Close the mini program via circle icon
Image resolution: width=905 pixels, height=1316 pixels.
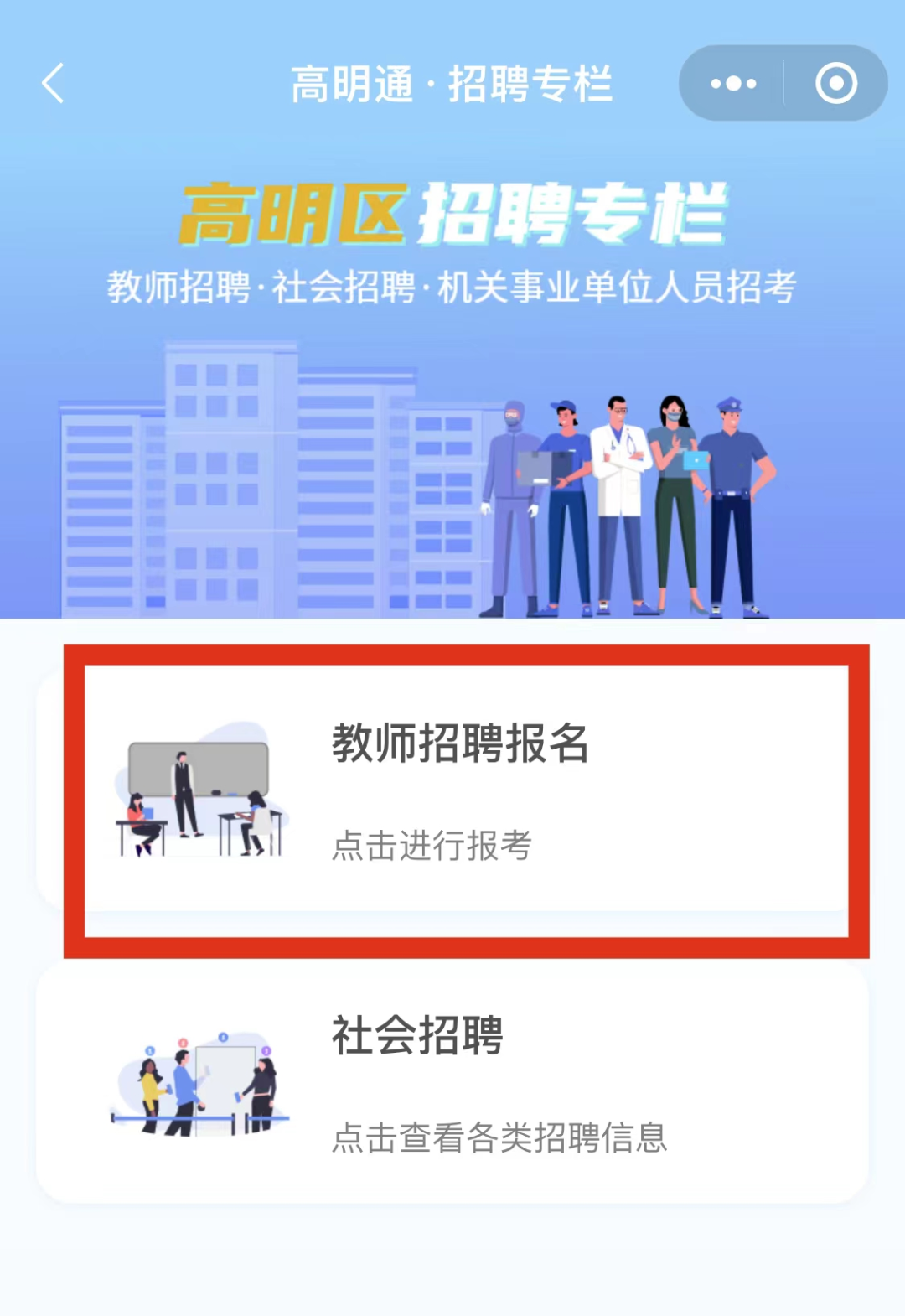835,84
